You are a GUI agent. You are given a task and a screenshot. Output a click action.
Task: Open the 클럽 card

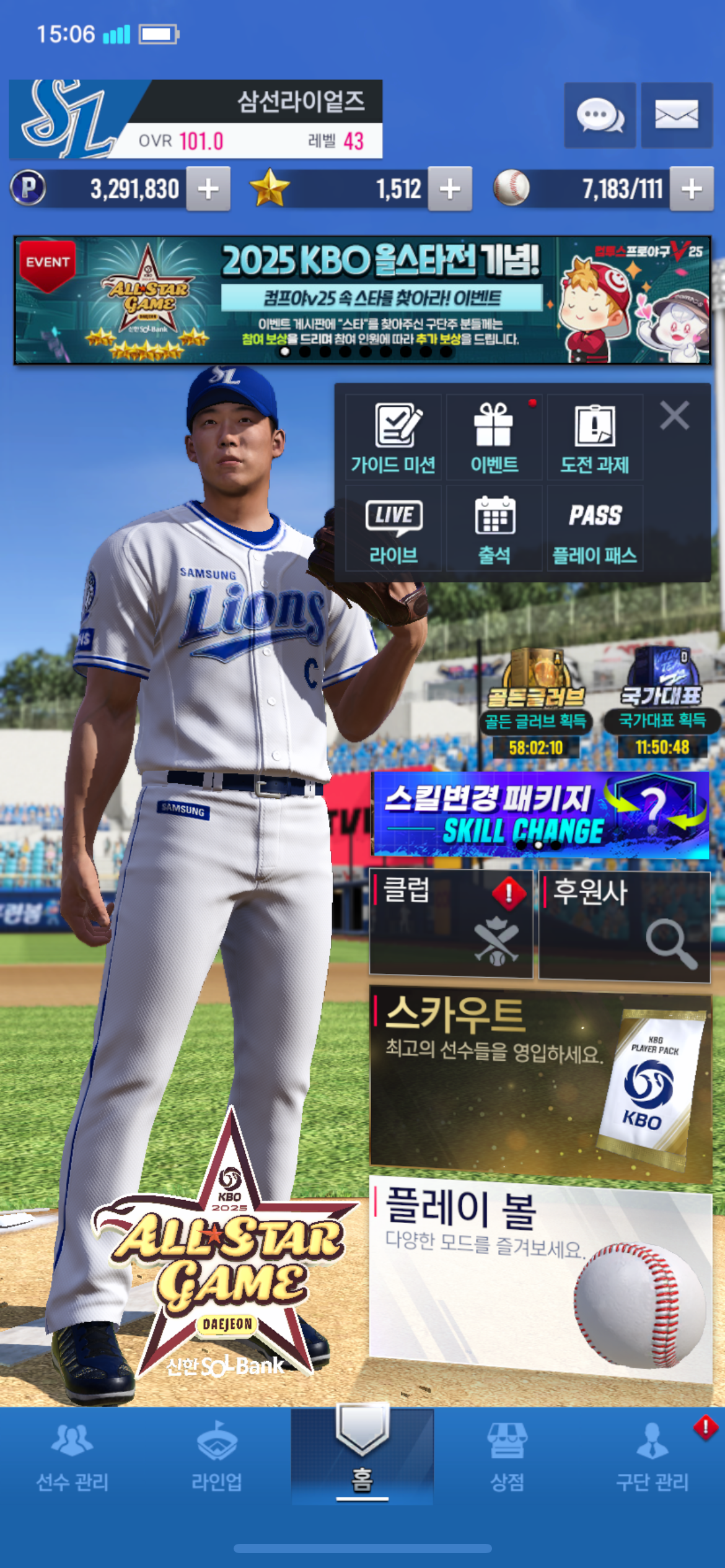point(450,923)
